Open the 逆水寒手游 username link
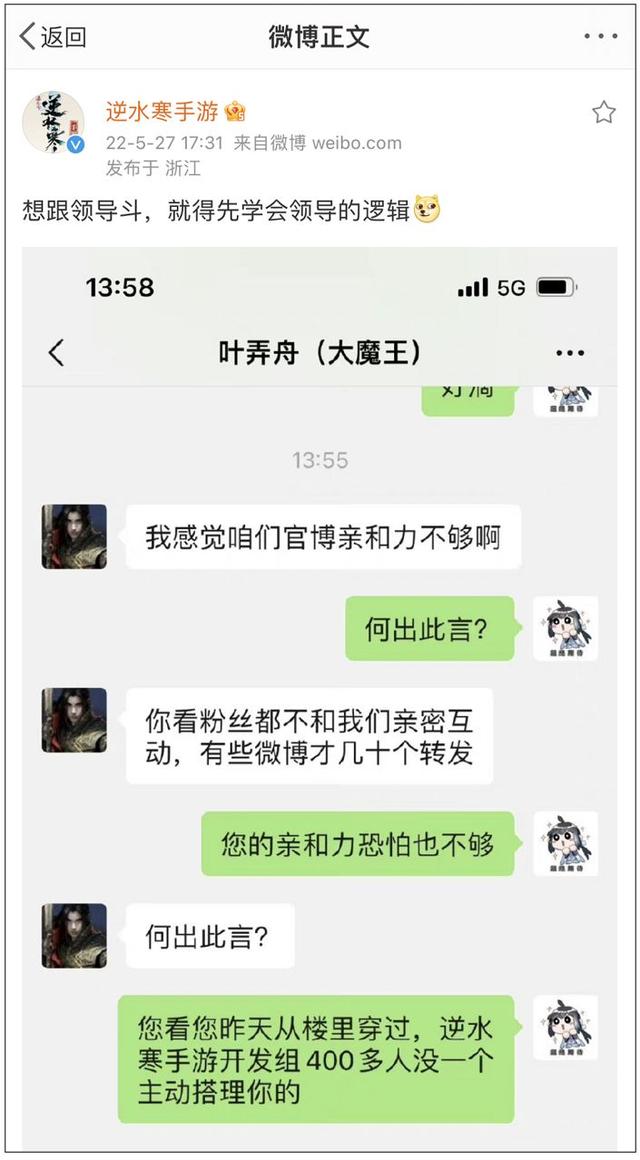 click(162, 112)
